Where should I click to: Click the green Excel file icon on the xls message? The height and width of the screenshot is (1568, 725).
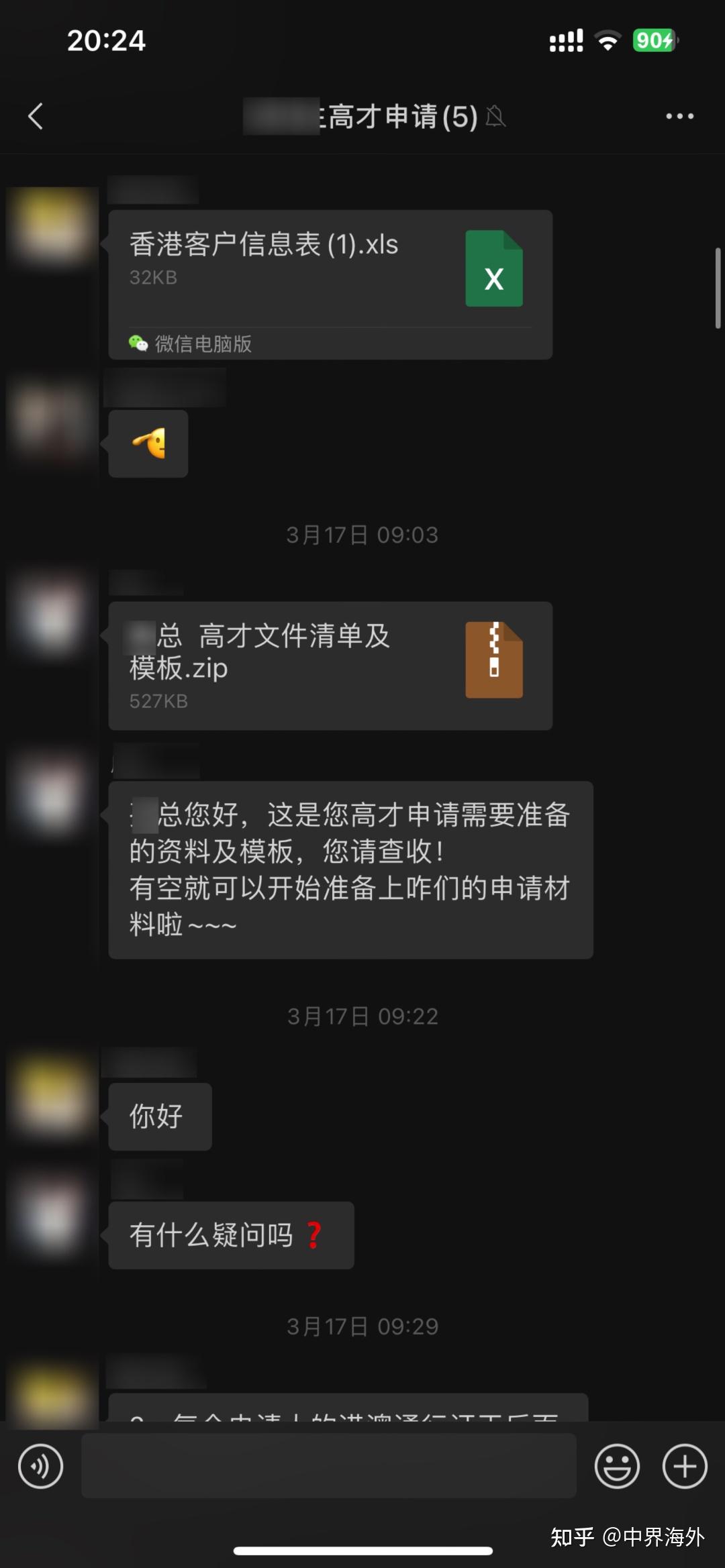pyautogui.click(x=494, y=267)
